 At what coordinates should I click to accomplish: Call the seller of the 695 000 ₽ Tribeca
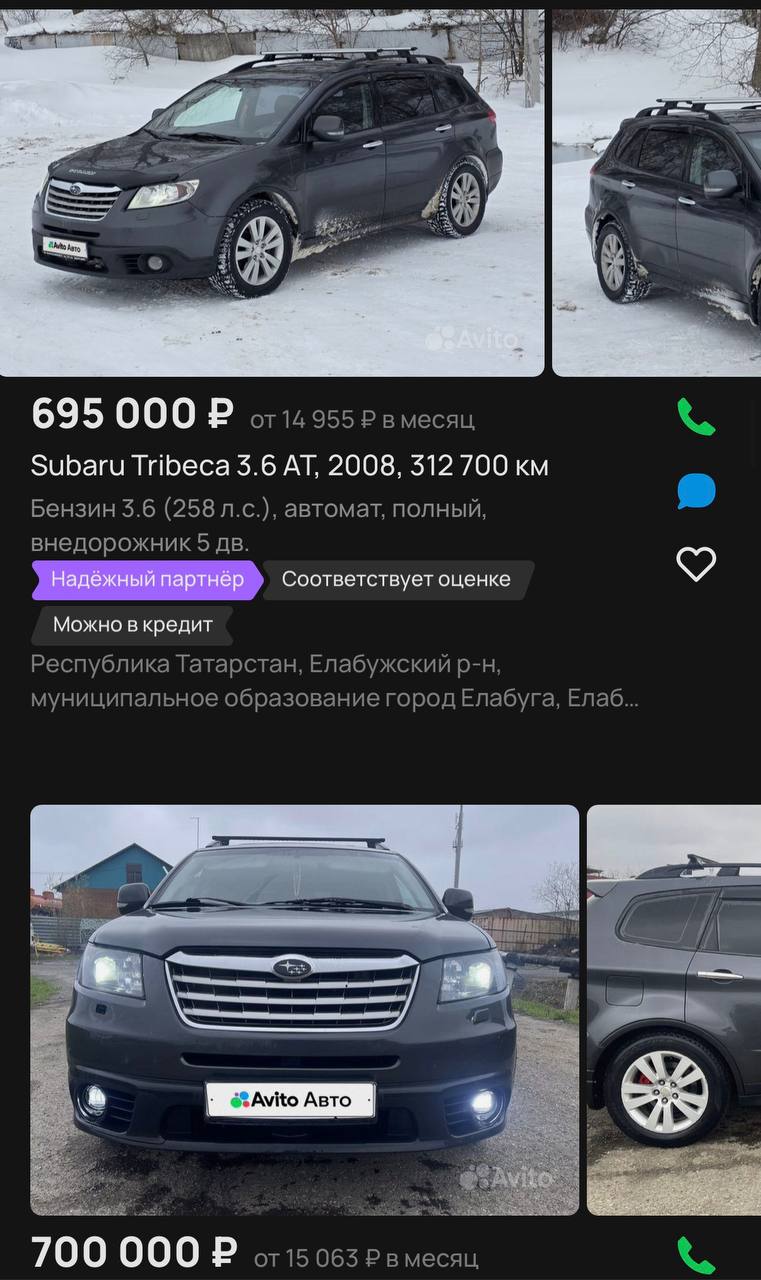696,417
